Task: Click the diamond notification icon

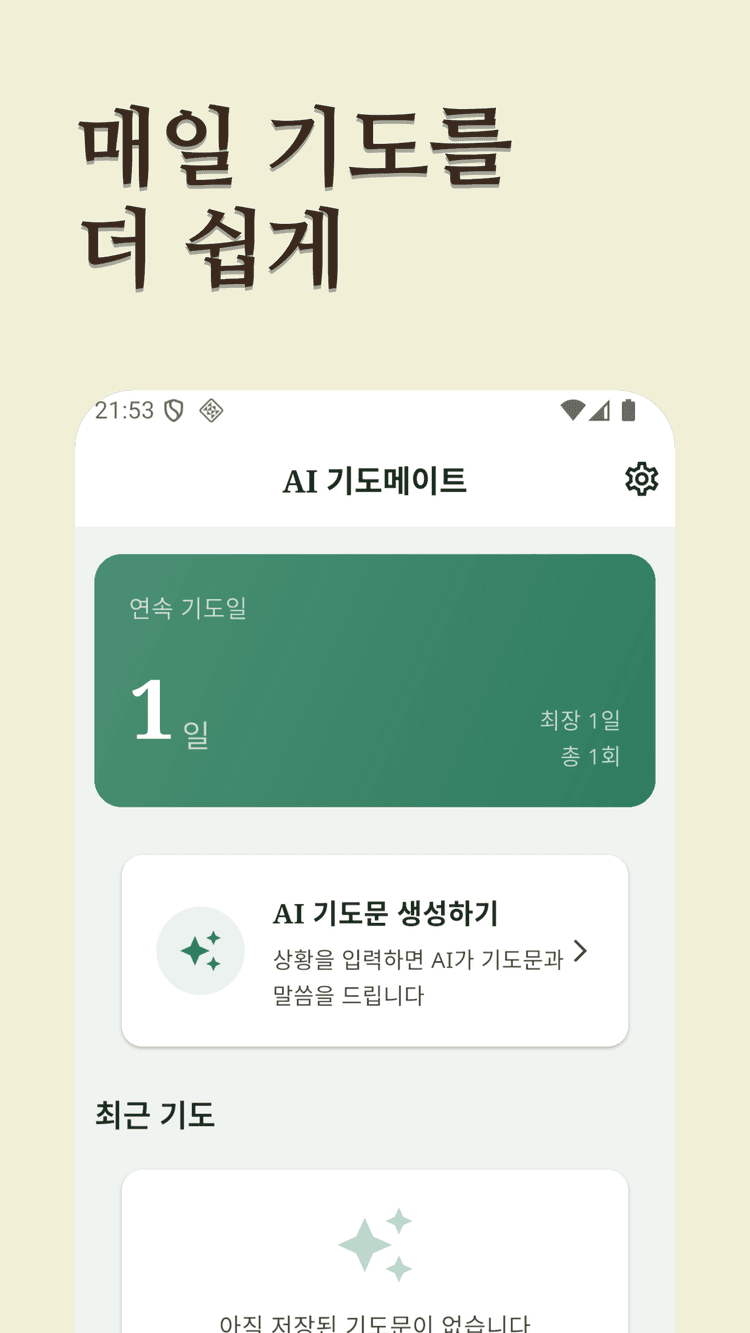Action: click(212, 410)
